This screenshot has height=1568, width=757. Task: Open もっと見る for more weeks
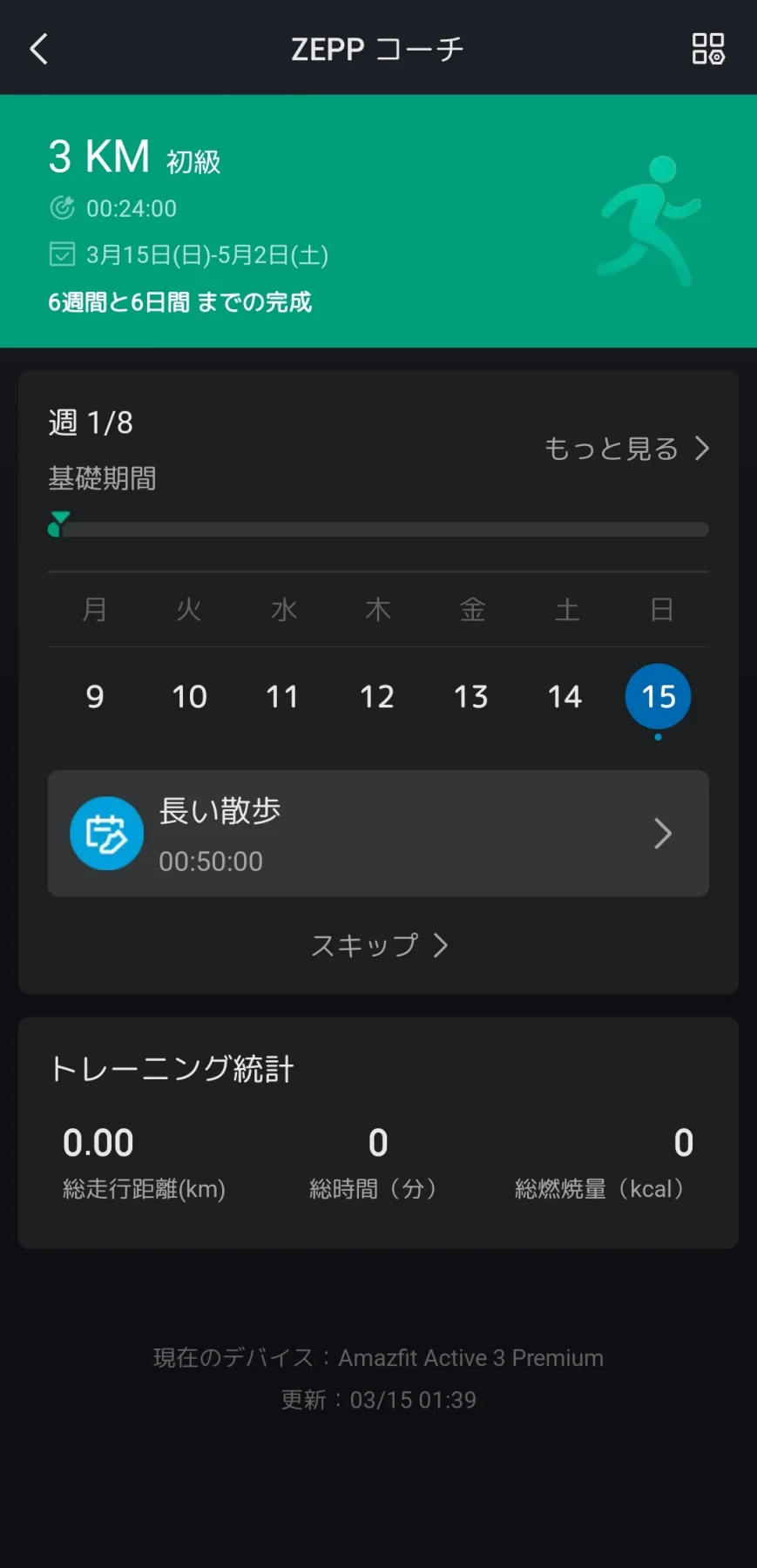(626, 449)
